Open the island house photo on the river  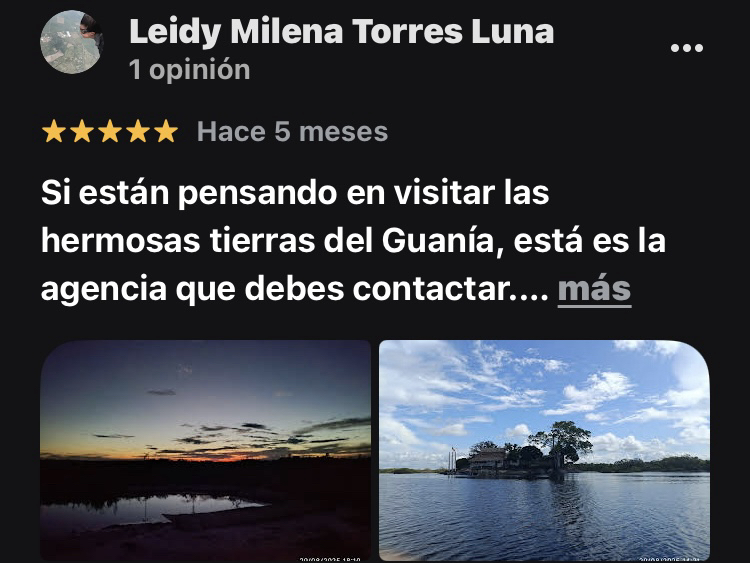click(544, 450)
